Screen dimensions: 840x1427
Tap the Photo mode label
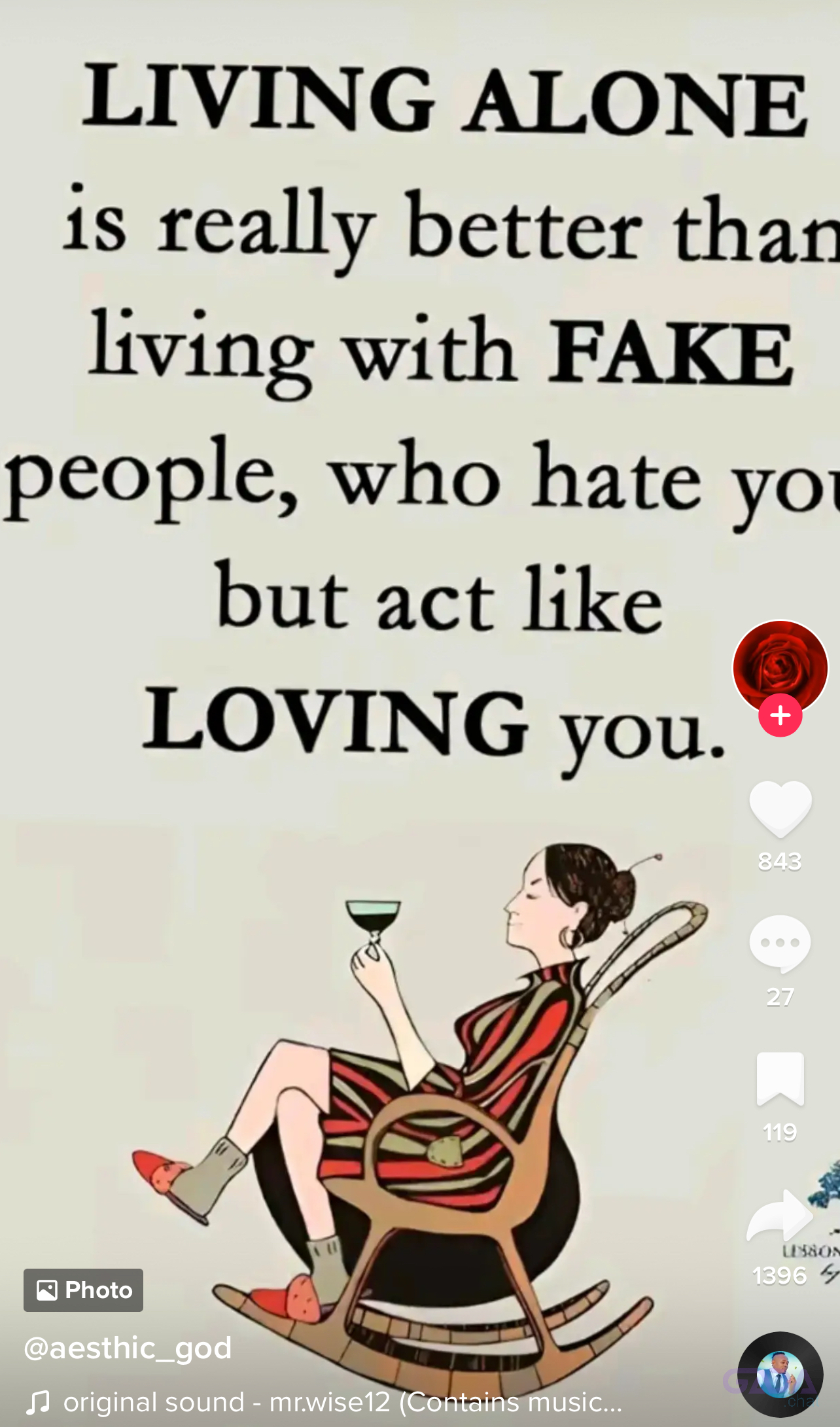click(x=84, y=1290)
